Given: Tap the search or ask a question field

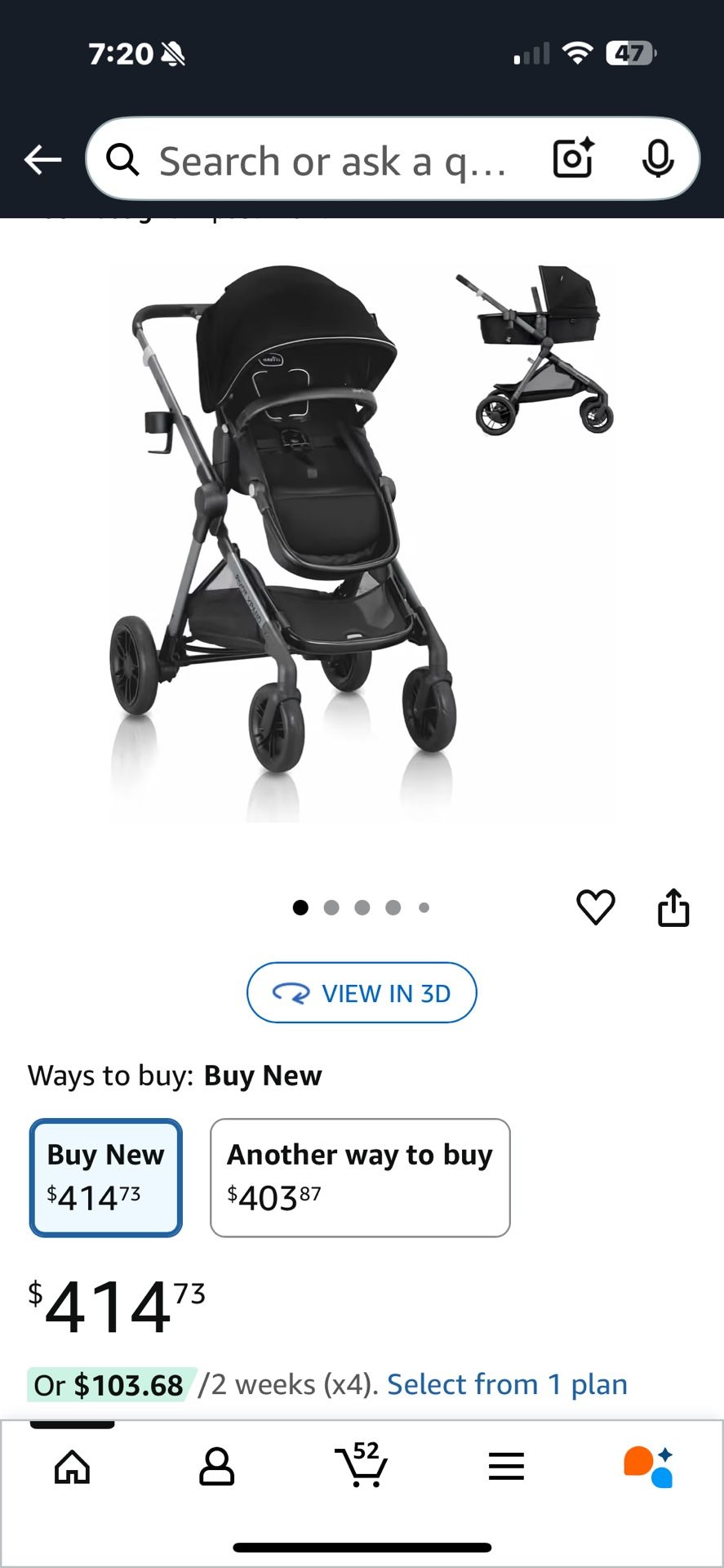Looking at the screenshot, I should click(331, 161).
